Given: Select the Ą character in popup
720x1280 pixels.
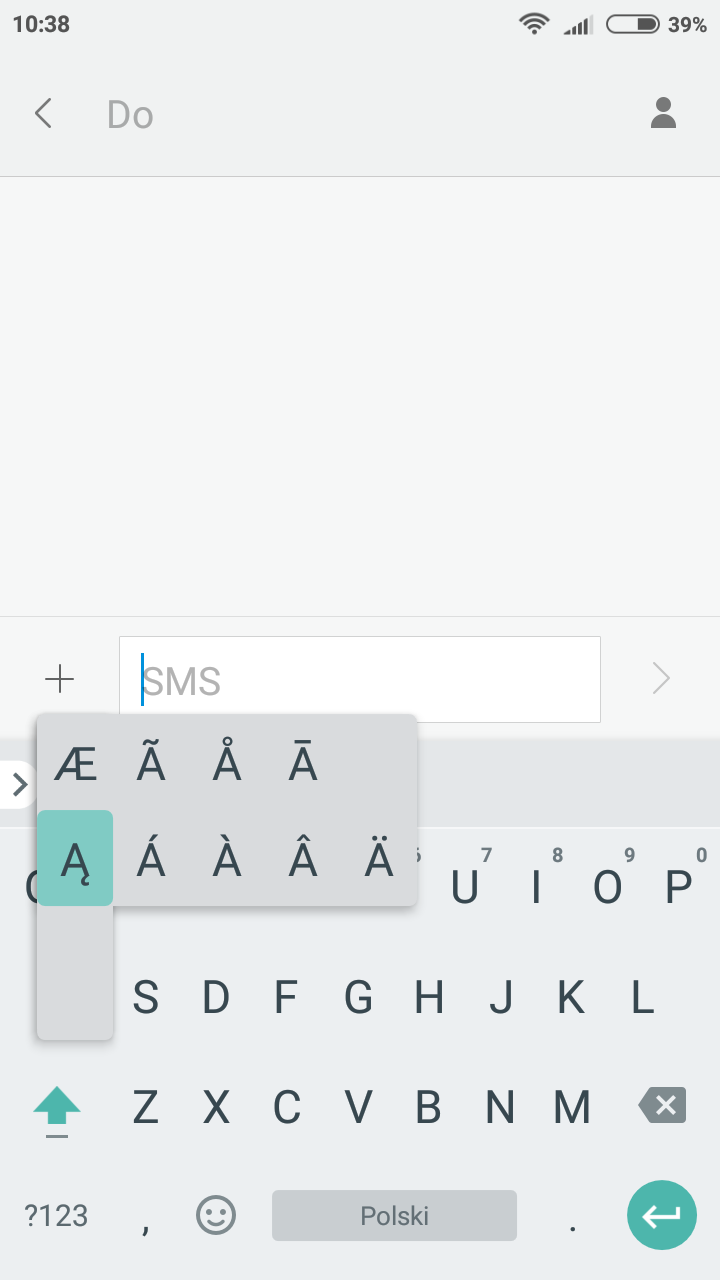Looking at the screenshot, I should point(75,859).
